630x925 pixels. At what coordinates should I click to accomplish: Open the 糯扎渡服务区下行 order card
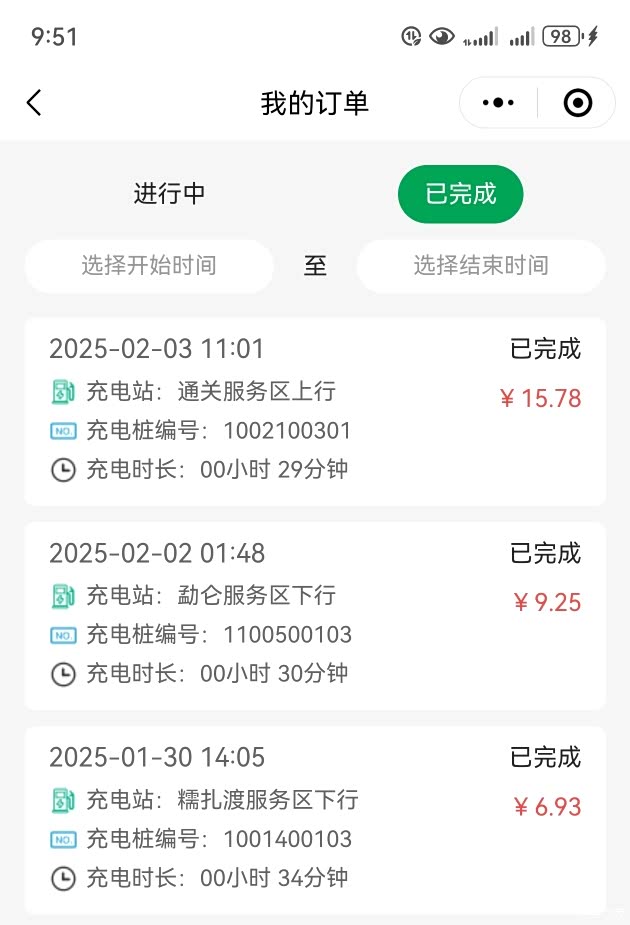[315, 819]
